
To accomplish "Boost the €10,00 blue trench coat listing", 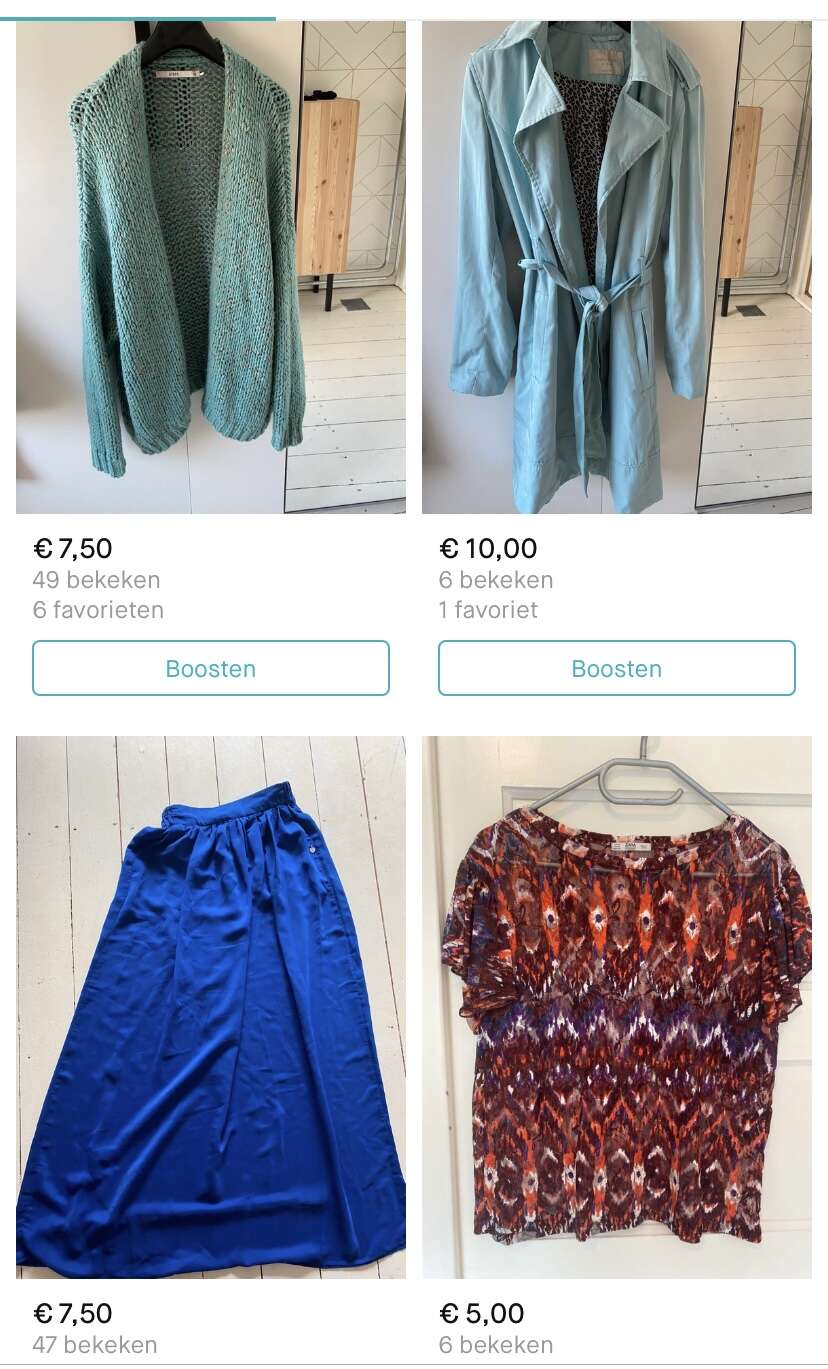I will (617, 668).
